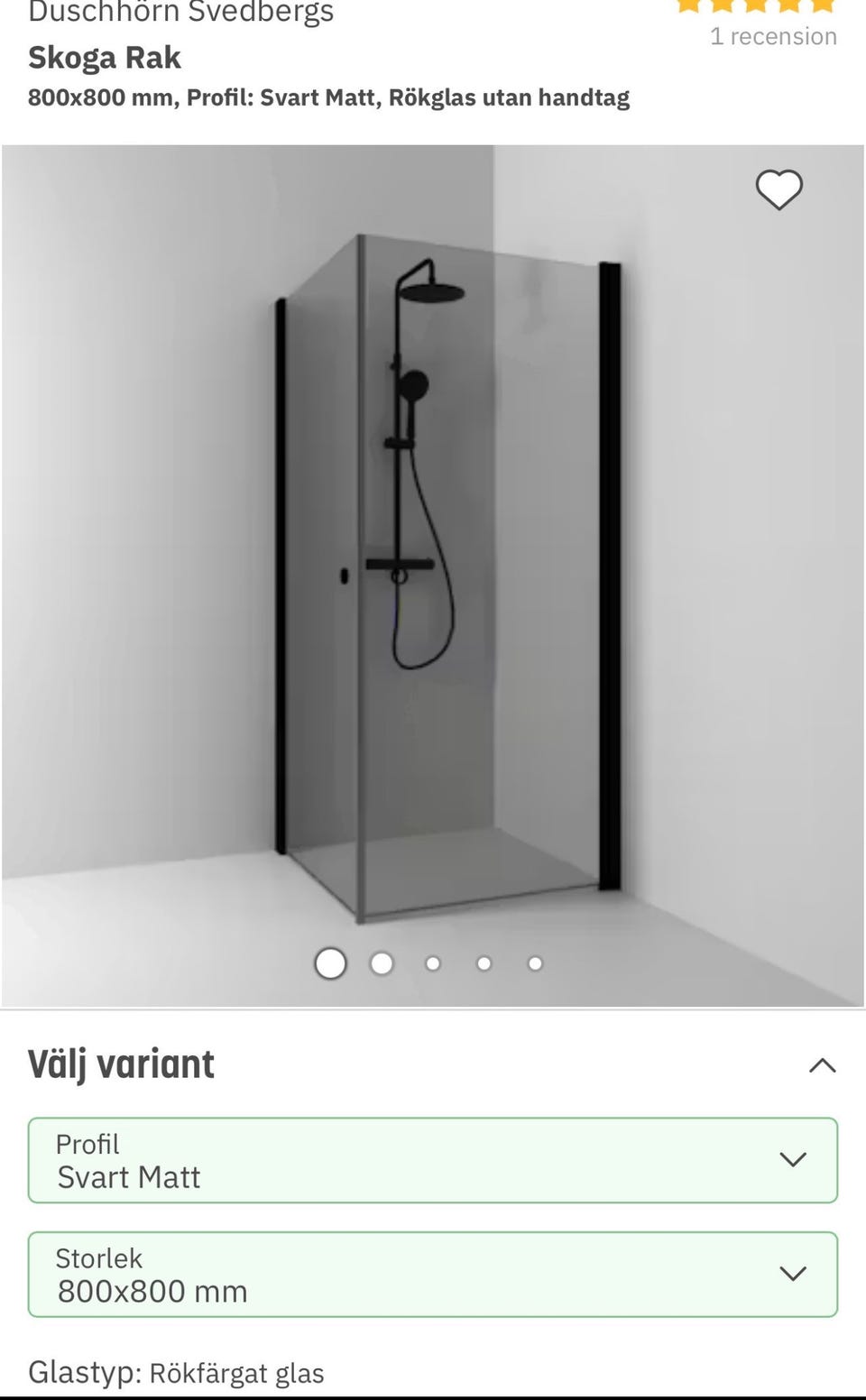The width and height of the screenshot is (866, 1400).
Task: Click the Glastyp: Rökfärgat glas label
Action: [x=175, y=1372]
